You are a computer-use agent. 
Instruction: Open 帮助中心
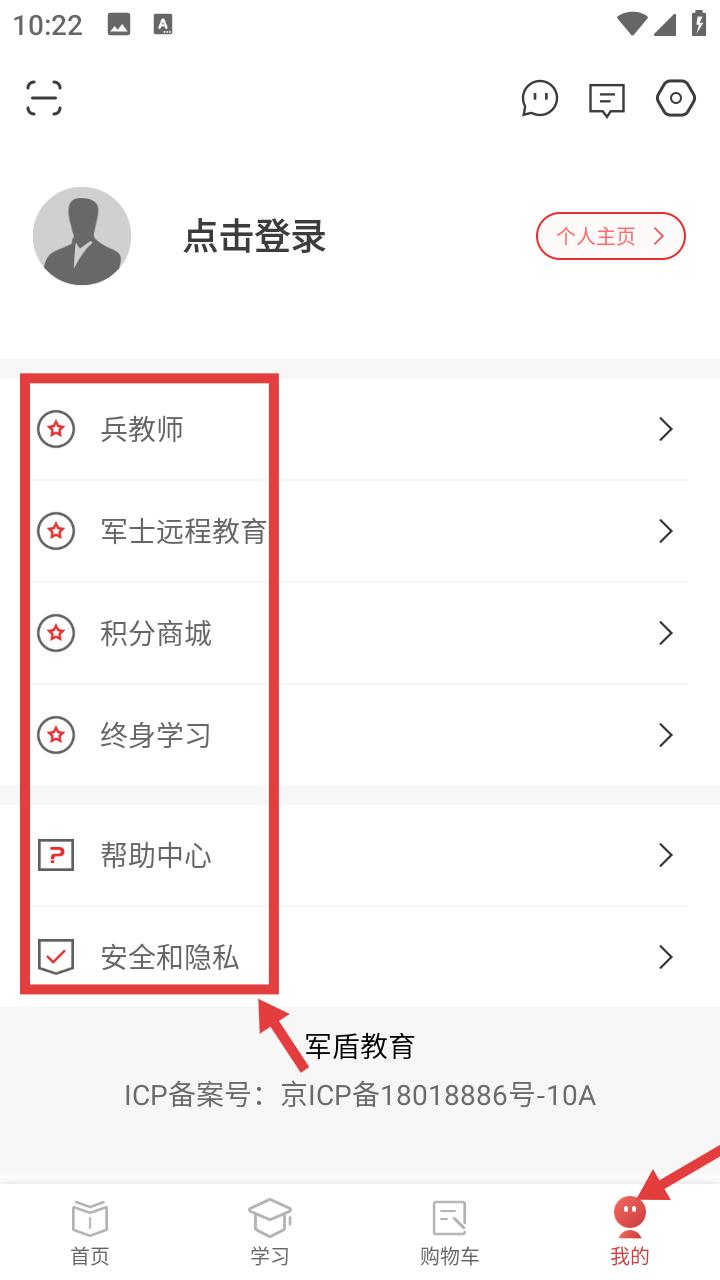(x=360, y=855)
